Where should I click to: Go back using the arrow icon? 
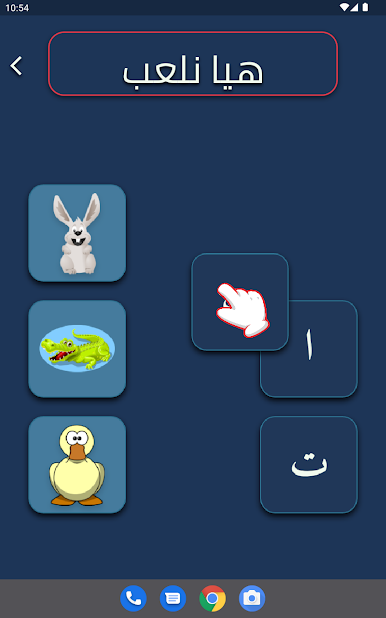tap(16, 66)
